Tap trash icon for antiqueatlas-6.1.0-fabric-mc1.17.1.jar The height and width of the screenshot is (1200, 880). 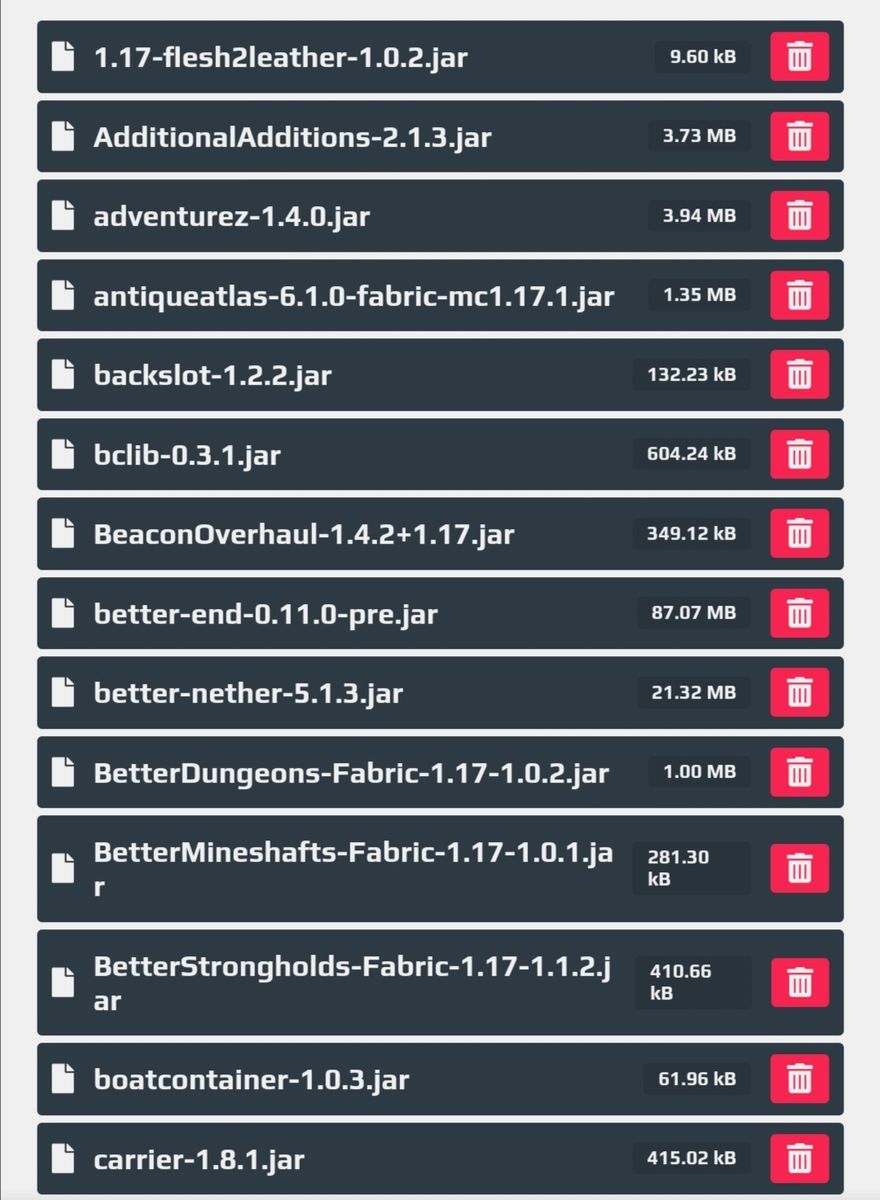coord(799,295)
